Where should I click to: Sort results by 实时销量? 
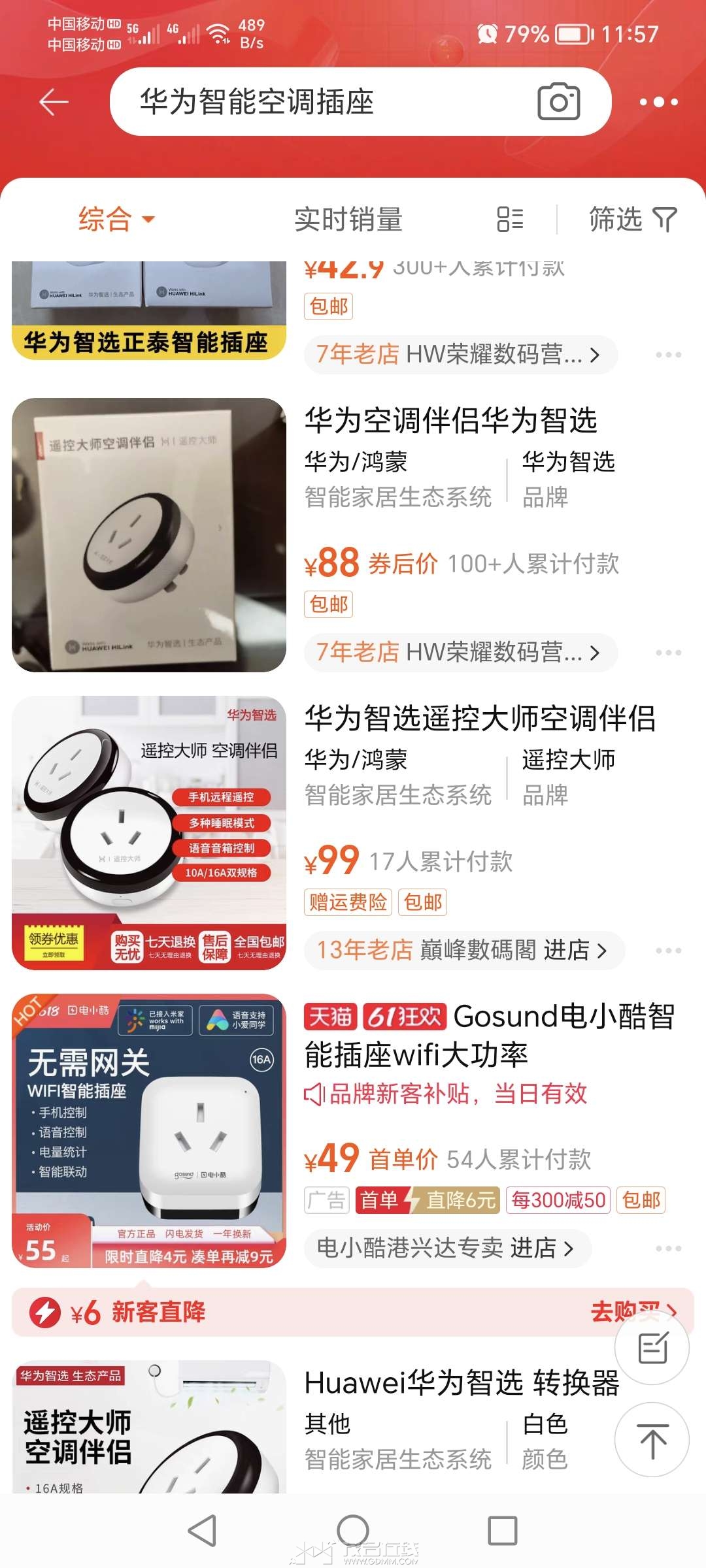click(x=348, y=219)
